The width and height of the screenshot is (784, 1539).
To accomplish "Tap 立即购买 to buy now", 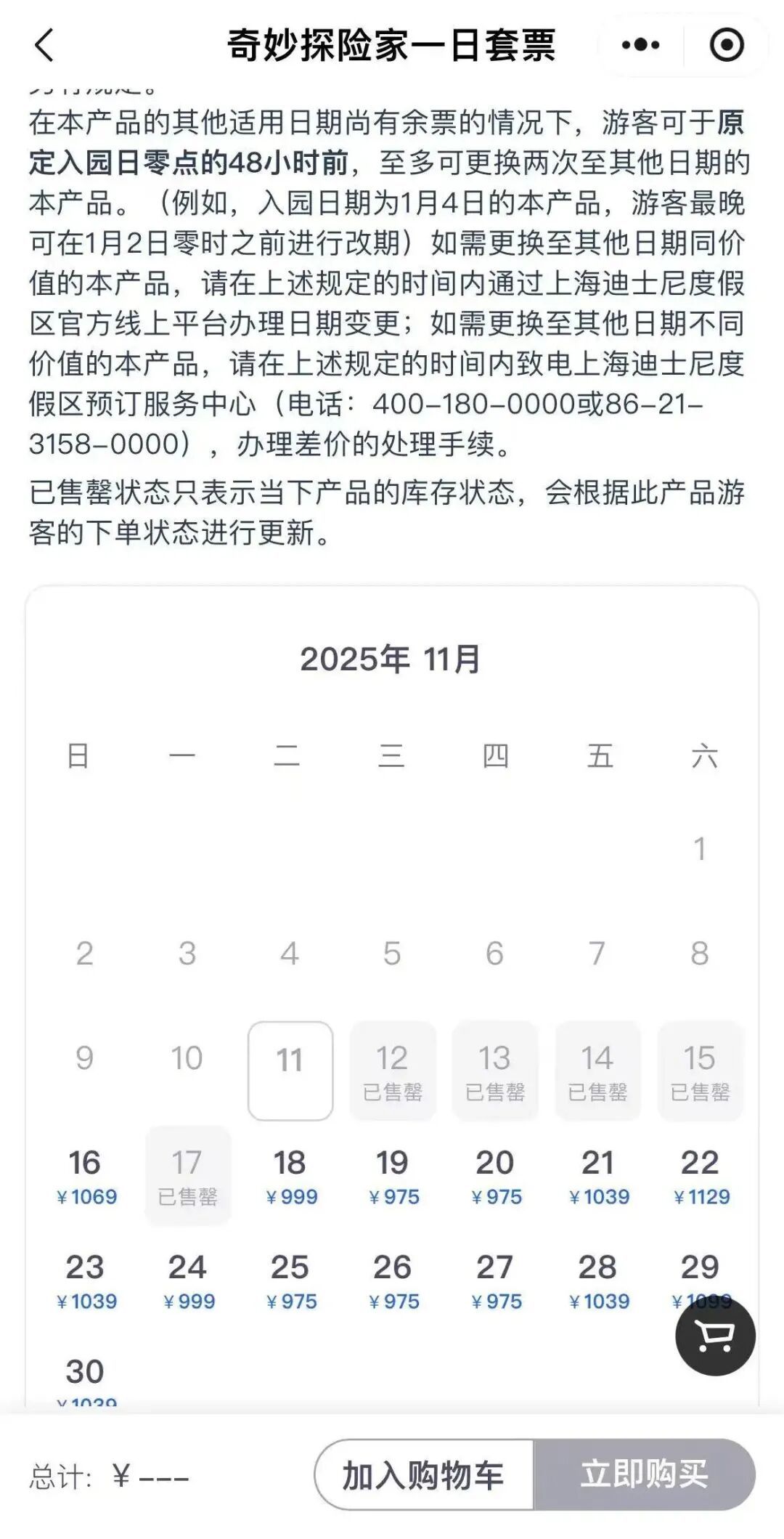I will 644,1476.
